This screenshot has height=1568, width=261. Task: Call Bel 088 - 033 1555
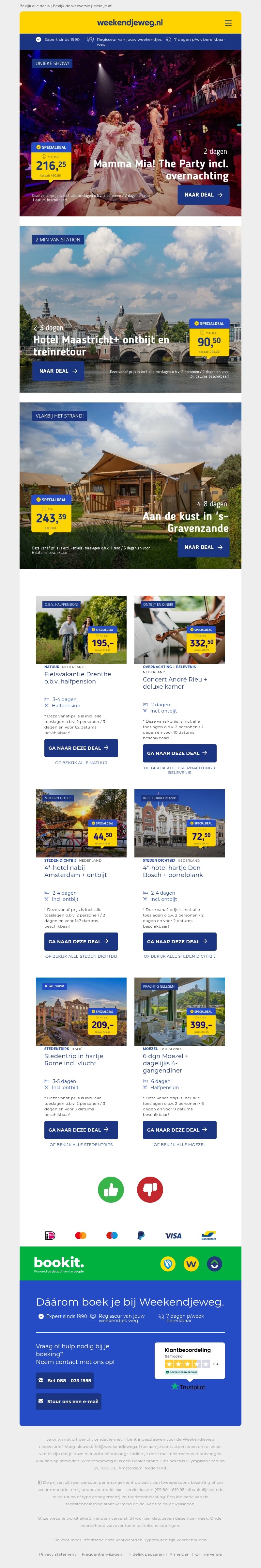point(65,1381)
